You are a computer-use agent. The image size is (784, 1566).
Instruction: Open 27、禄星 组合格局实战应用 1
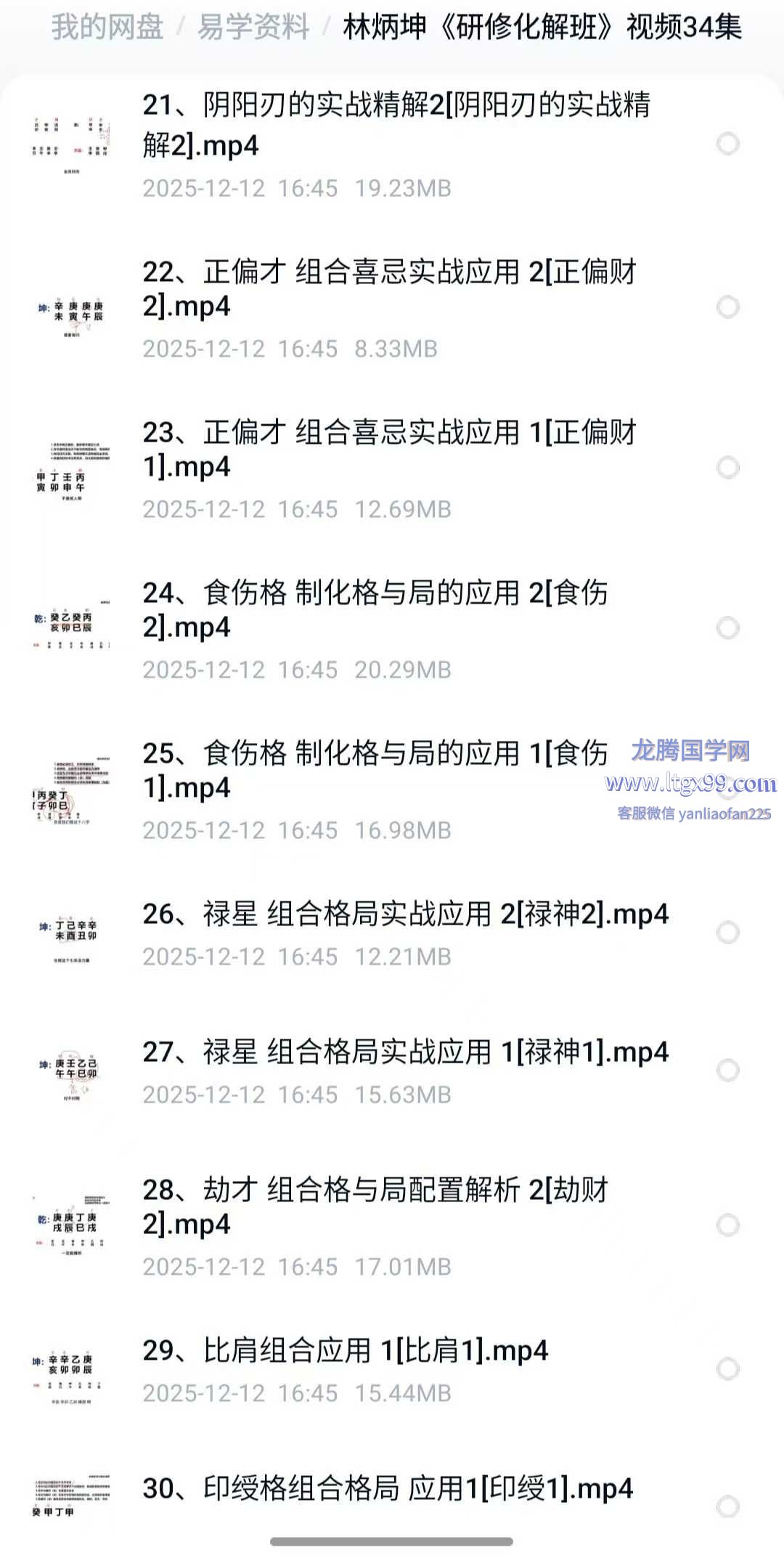[405, 1052]
